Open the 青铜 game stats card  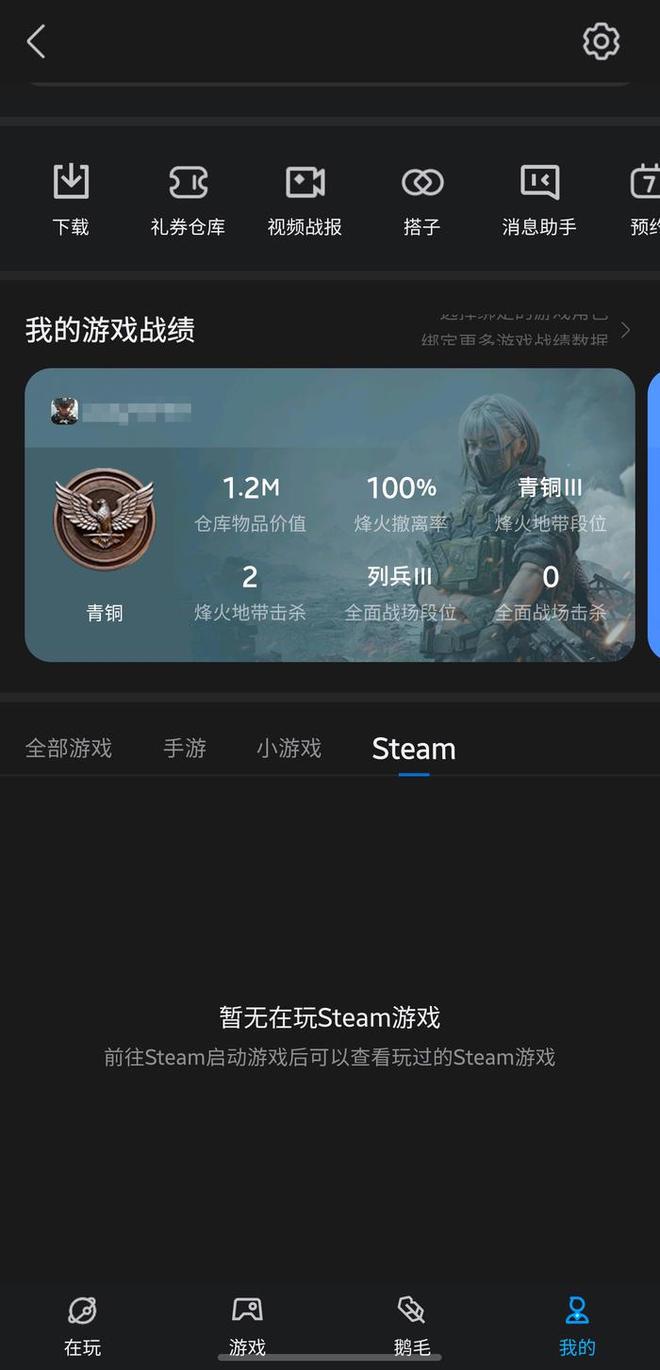point(330,515)
